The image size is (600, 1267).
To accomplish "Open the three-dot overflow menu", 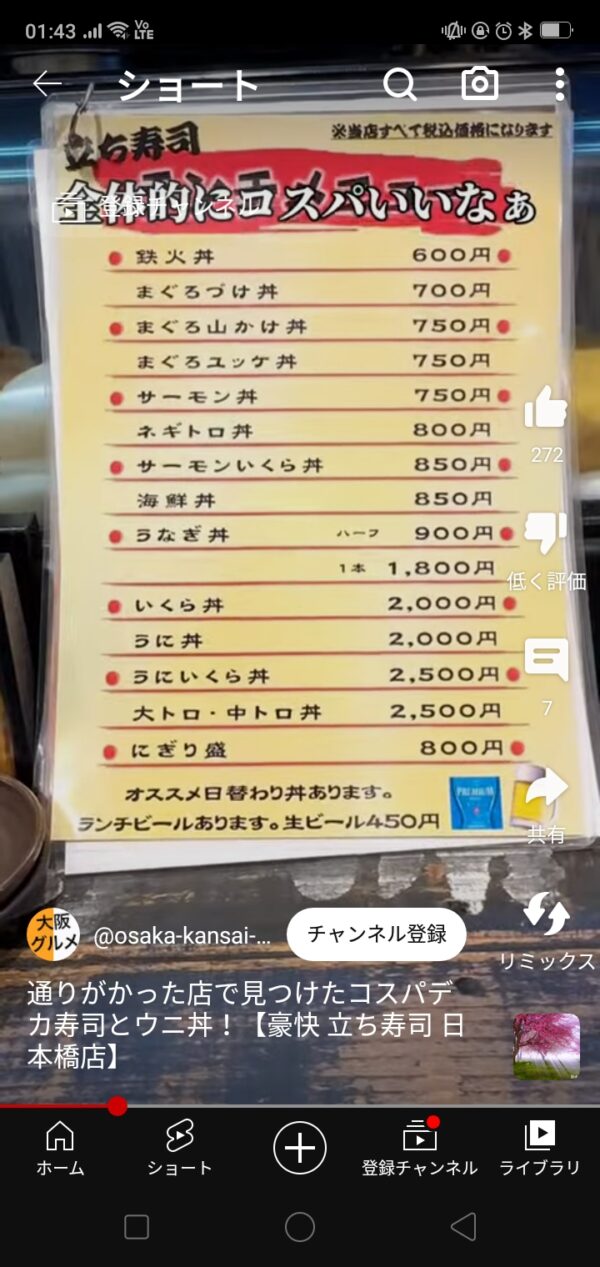I will [x=560, y=85].
